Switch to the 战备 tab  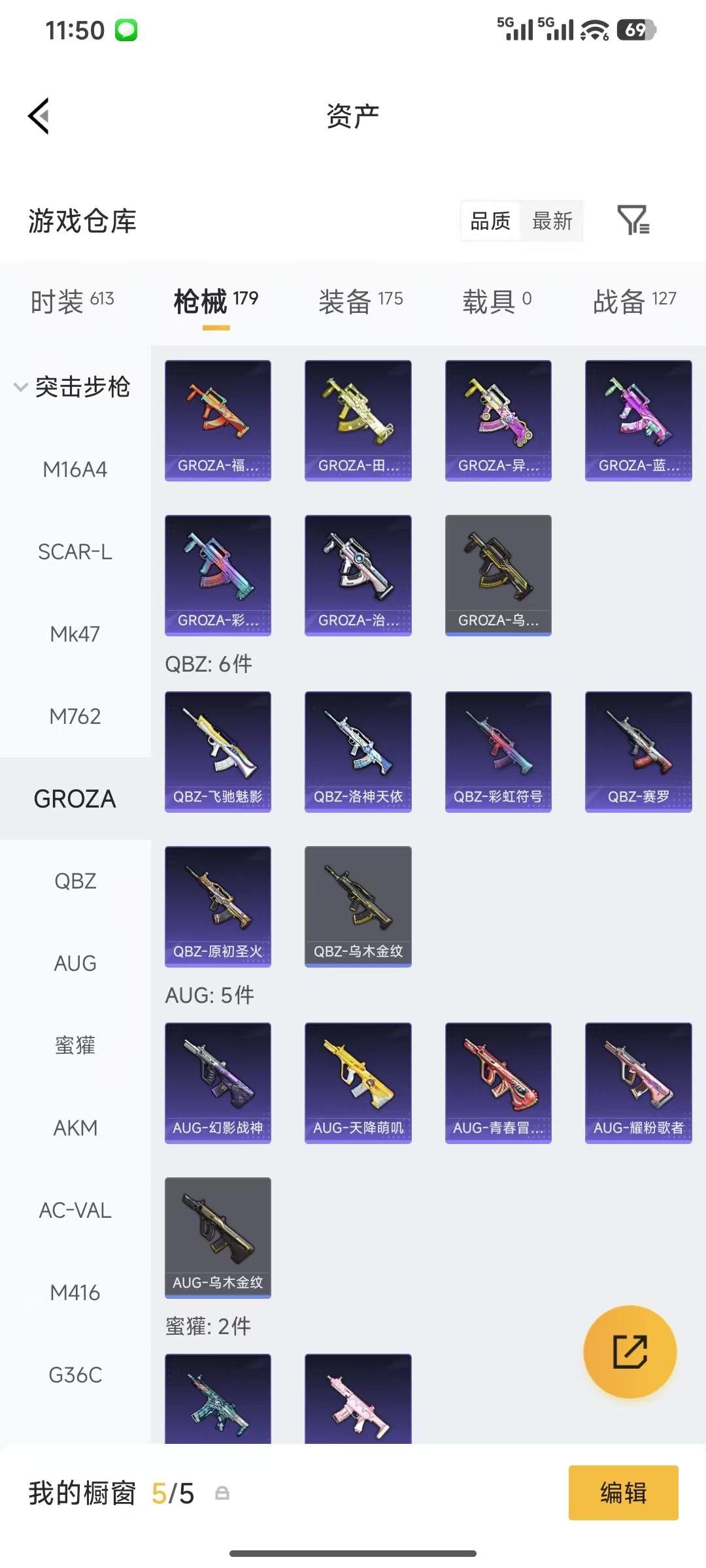(634, 301)
